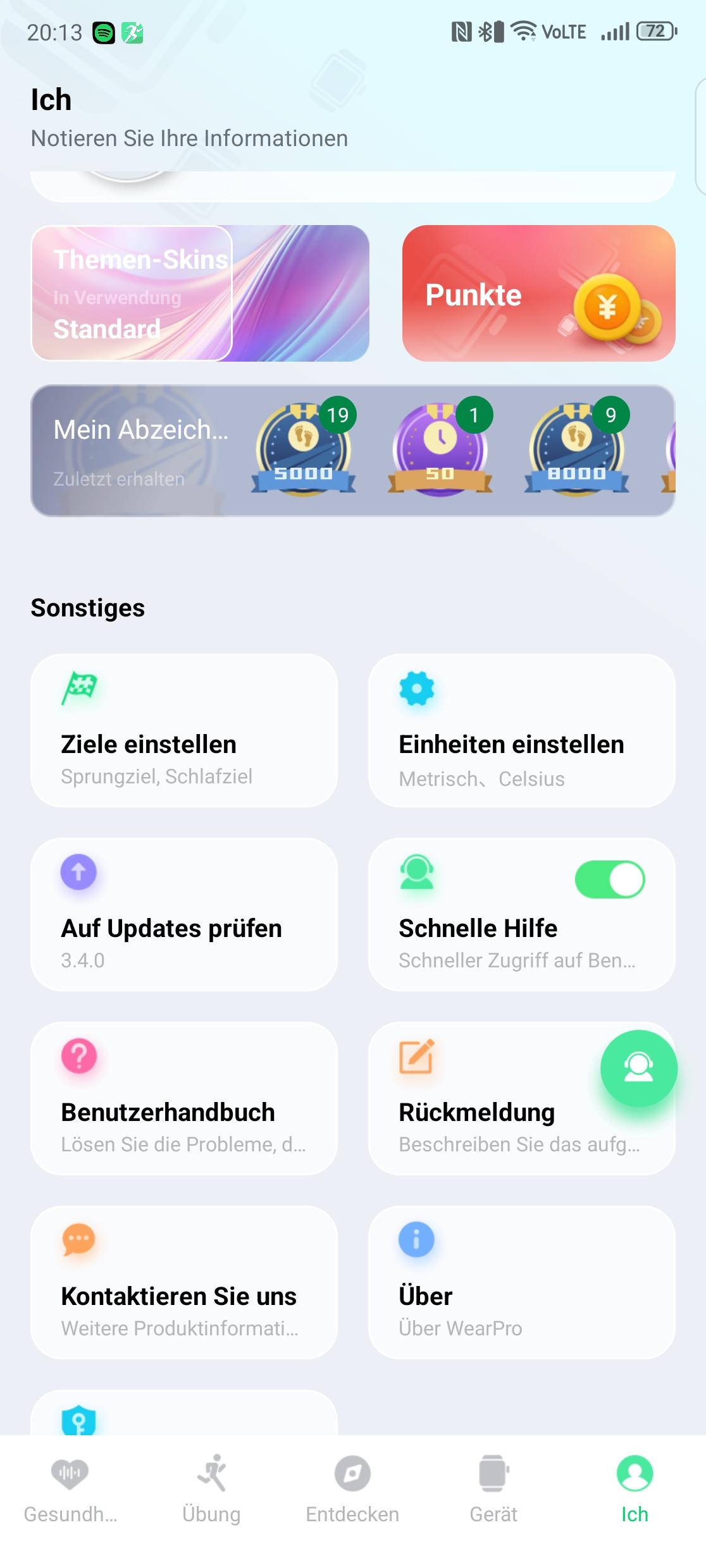The image size is (706, 1568).
Task: Open Über WearPro info
Action: (x=521, y=1282)
